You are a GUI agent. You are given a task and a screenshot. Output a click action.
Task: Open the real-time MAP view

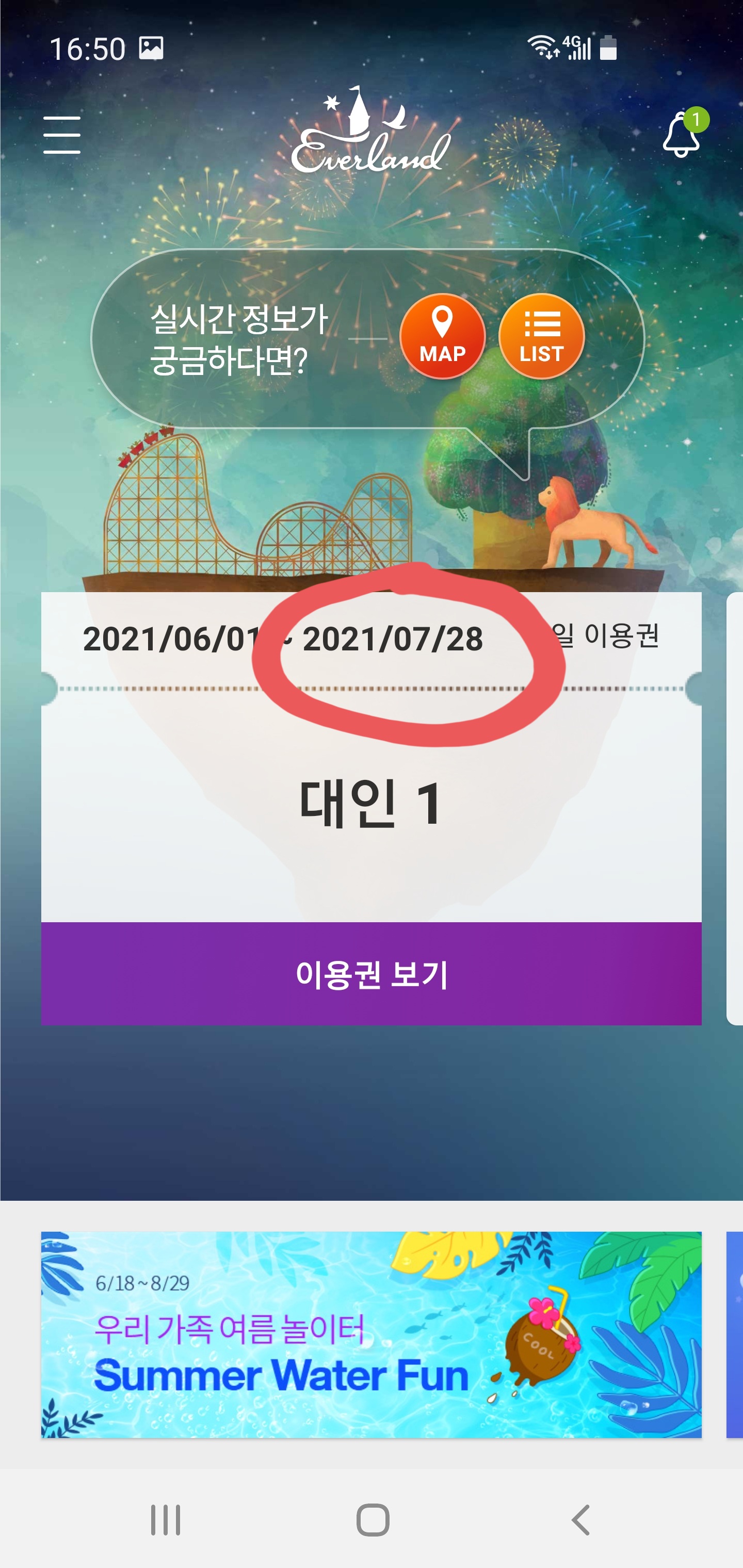point(442,337)
